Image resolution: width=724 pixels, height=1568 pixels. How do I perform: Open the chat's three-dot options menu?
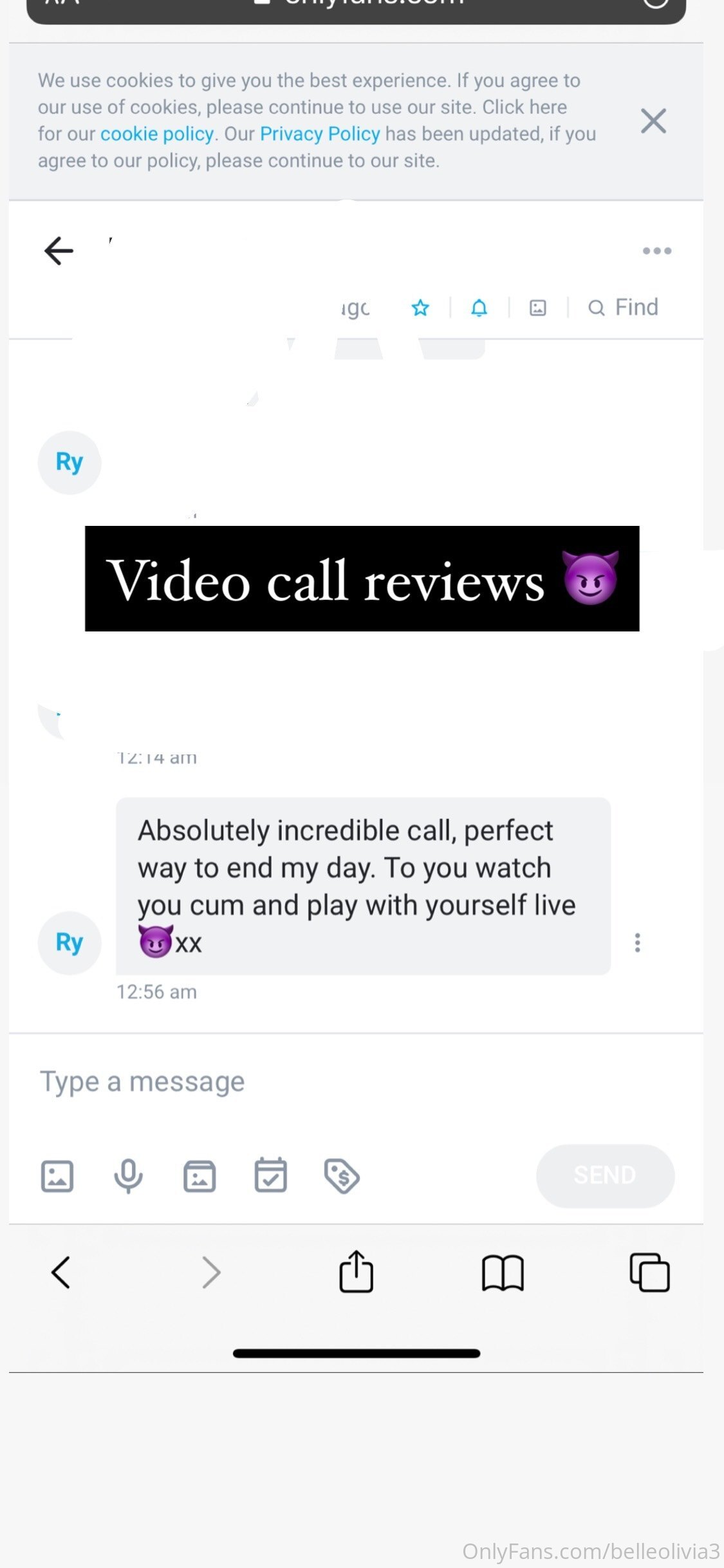(657, 250)
